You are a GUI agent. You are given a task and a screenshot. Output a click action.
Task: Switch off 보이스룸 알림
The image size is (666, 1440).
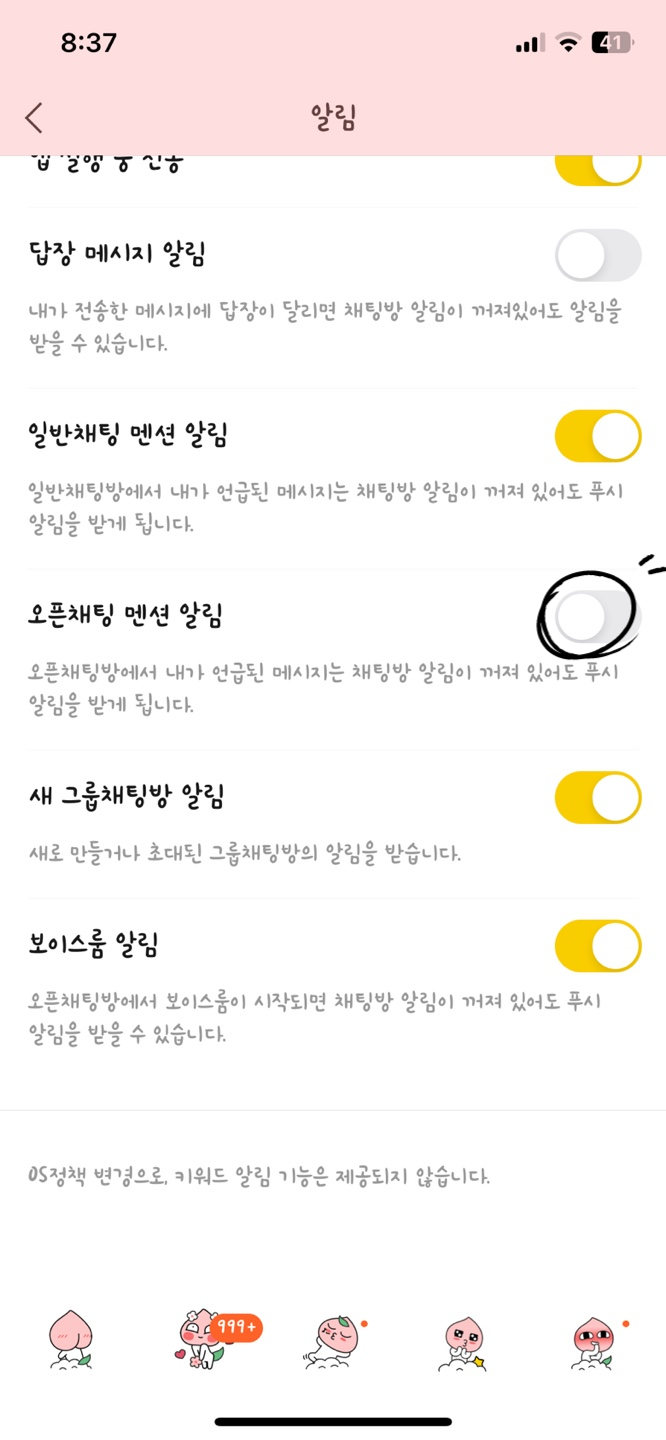[x=598, y=946]
